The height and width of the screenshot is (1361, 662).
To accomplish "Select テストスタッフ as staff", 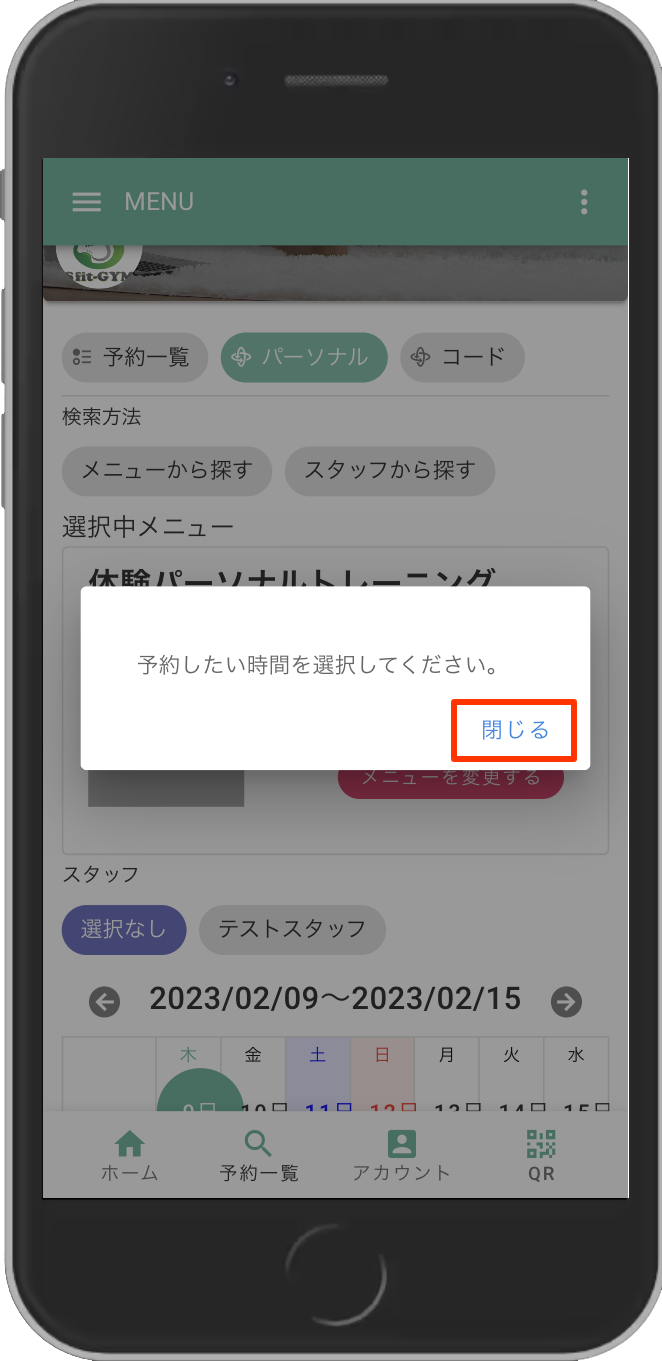I will point(292,929).
